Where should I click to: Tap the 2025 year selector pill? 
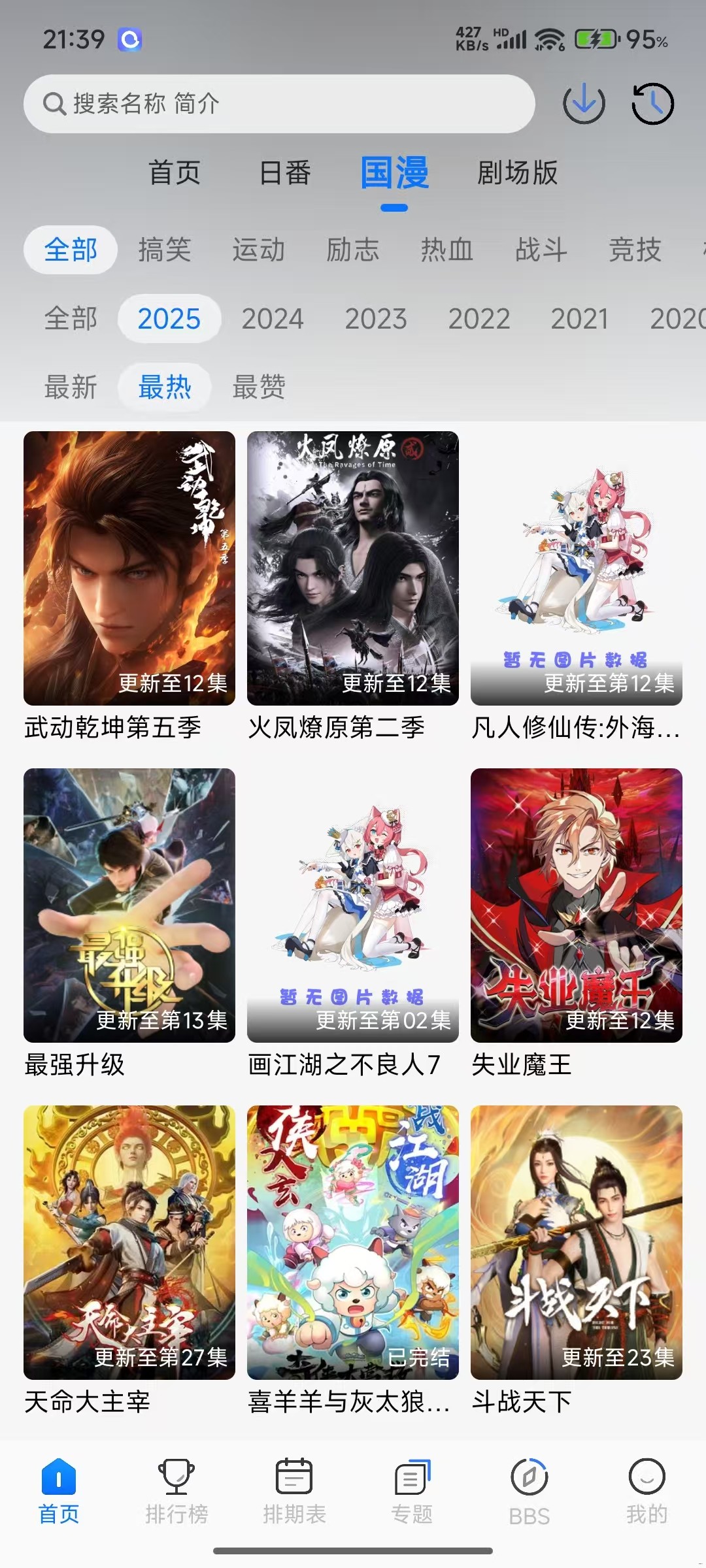click(x=169, y=319)
